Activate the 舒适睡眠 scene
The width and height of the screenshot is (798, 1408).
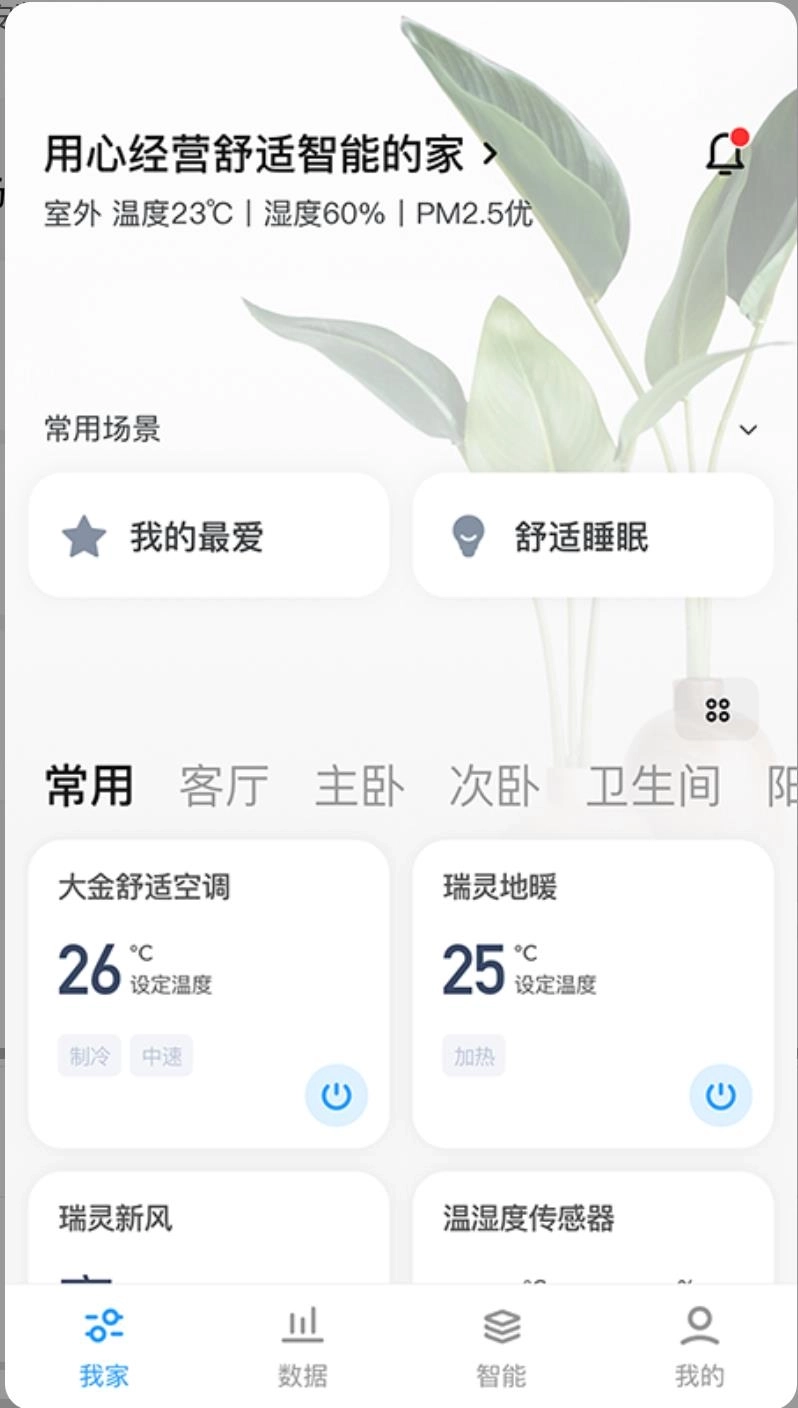592,536
